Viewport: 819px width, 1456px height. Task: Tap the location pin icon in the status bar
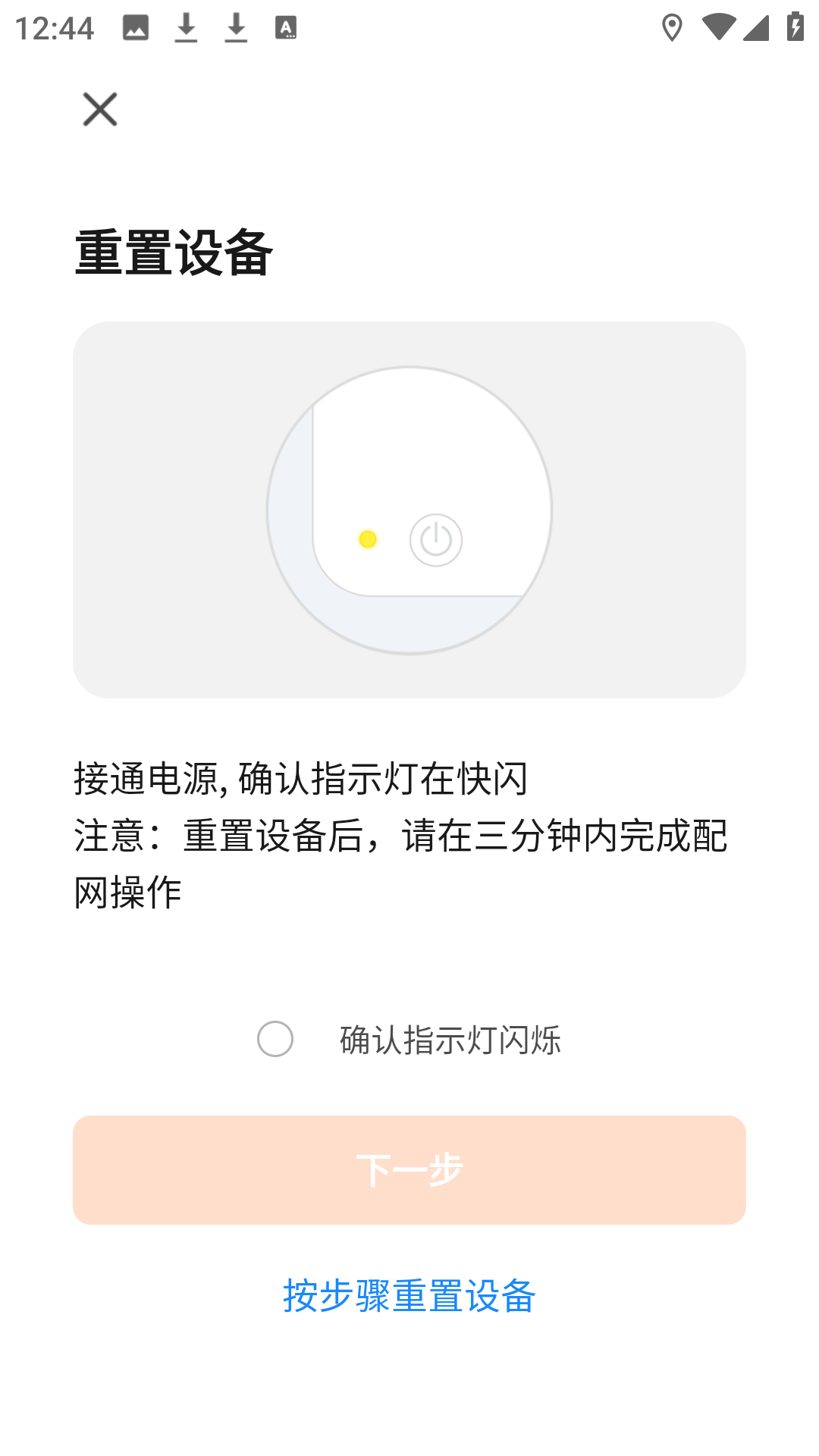tap(672, 25)
